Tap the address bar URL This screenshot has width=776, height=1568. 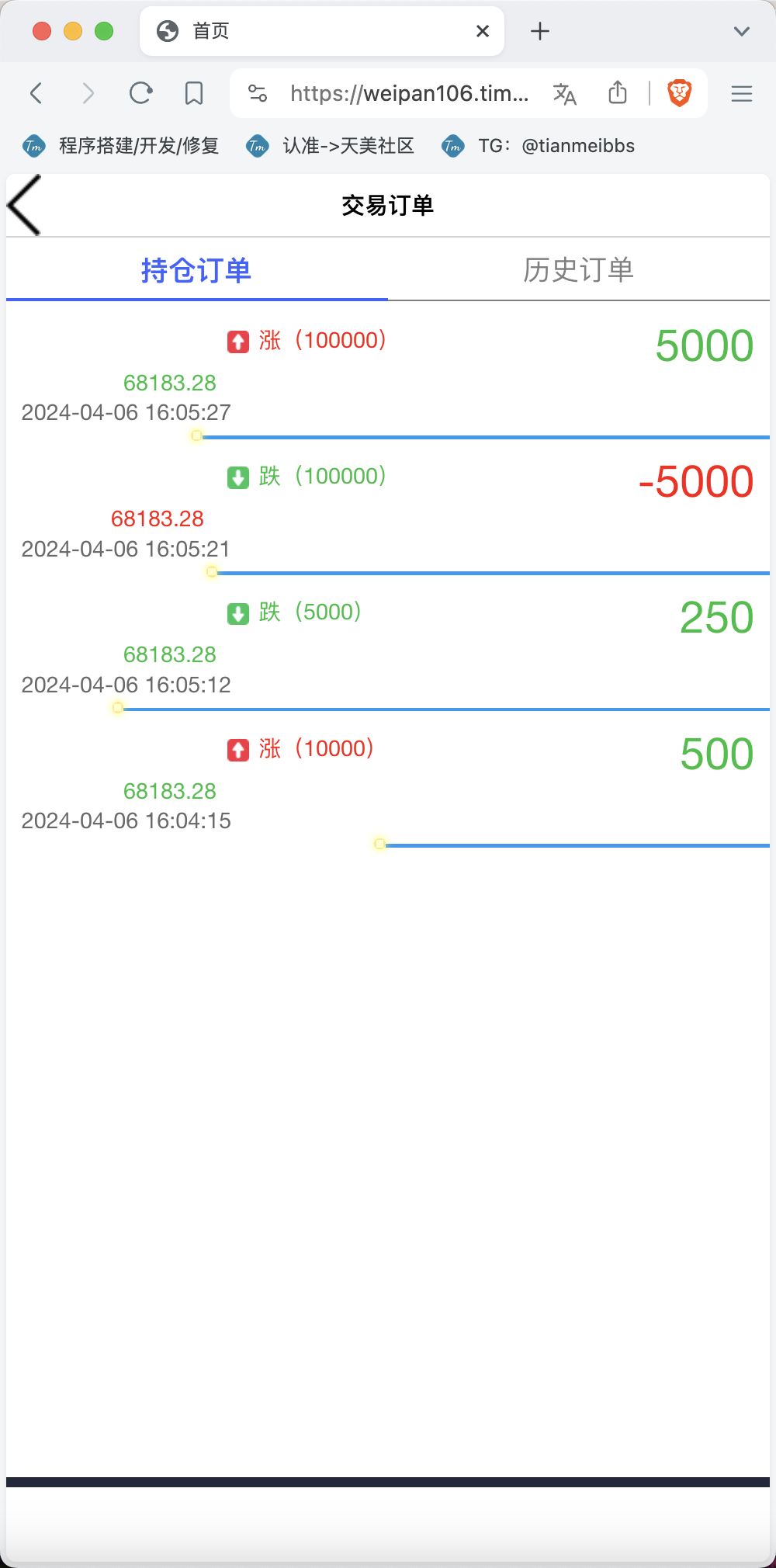tap(410, 93)
